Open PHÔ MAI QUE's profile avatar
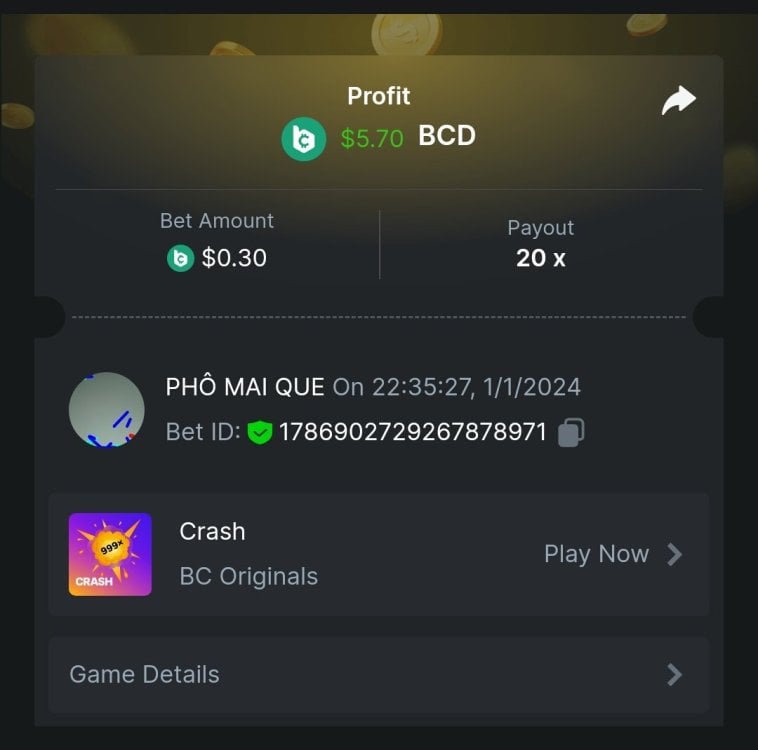The height and width of the screenshot is (750, 758). 106,410
